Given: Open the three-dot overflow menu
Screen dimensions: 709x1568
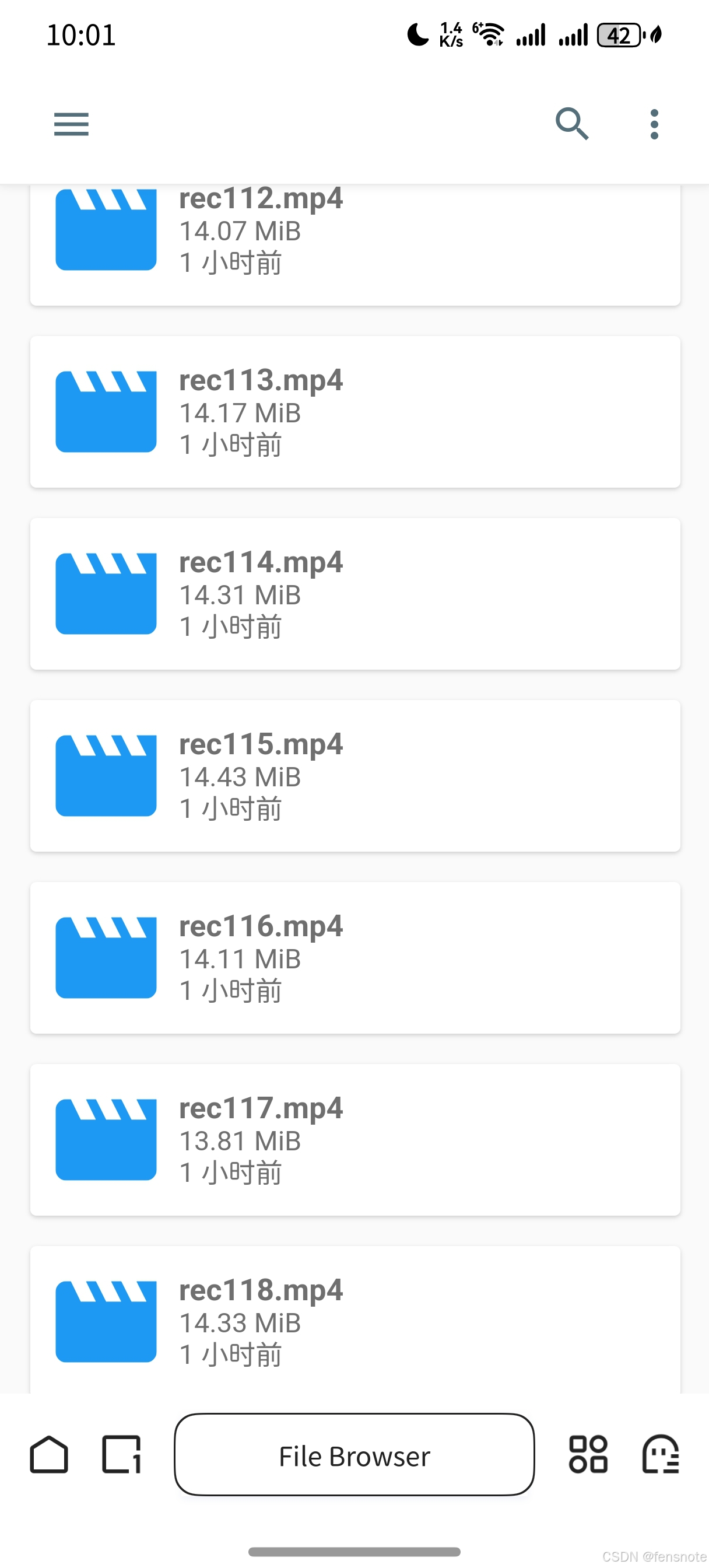Looking at the screenshot, I should click(654, 124).
